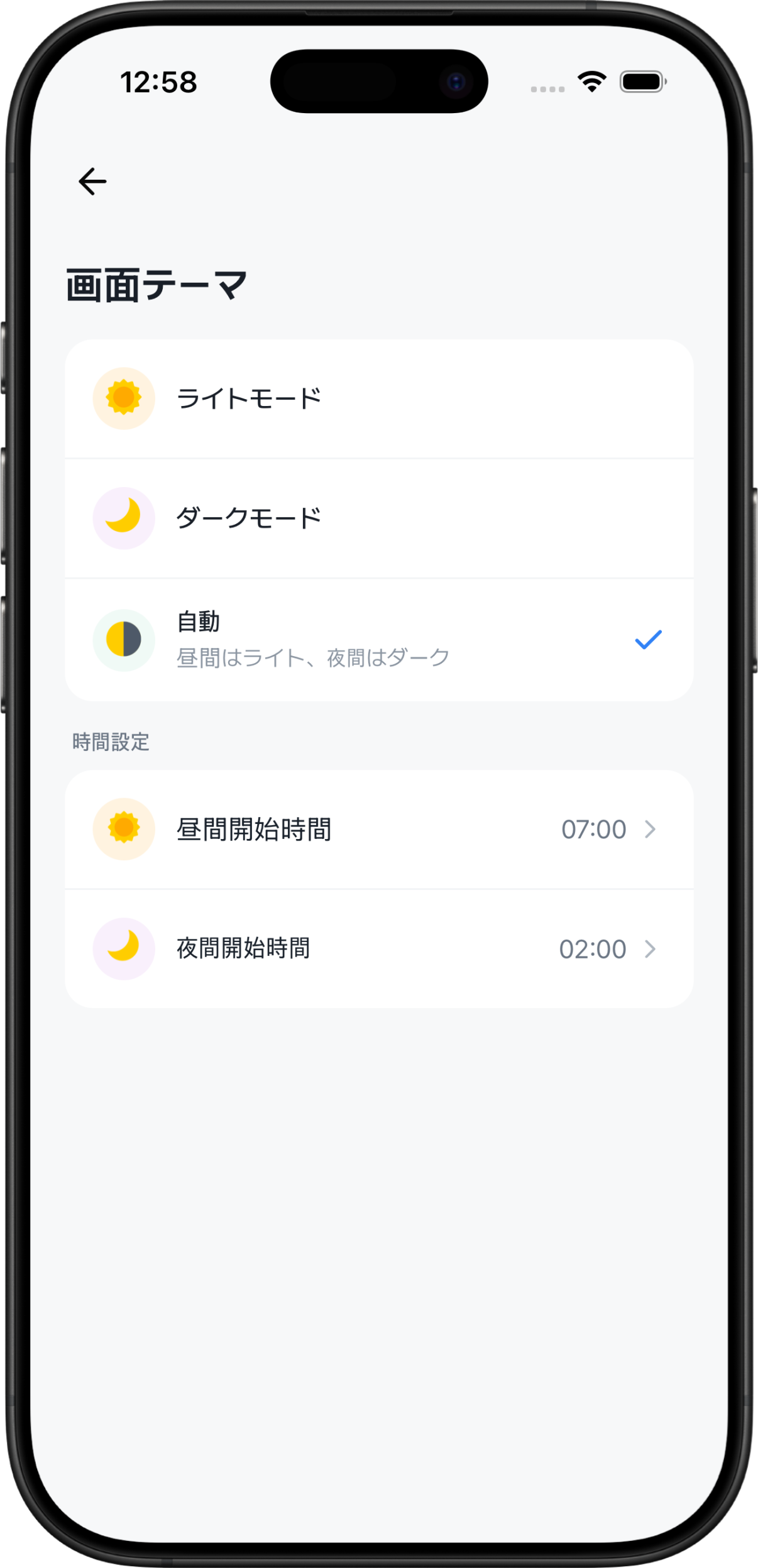This screenshot has width=758, height=1568.
Task: Tap the 12:58 clock in the status bar
Action: pos(158,82)
